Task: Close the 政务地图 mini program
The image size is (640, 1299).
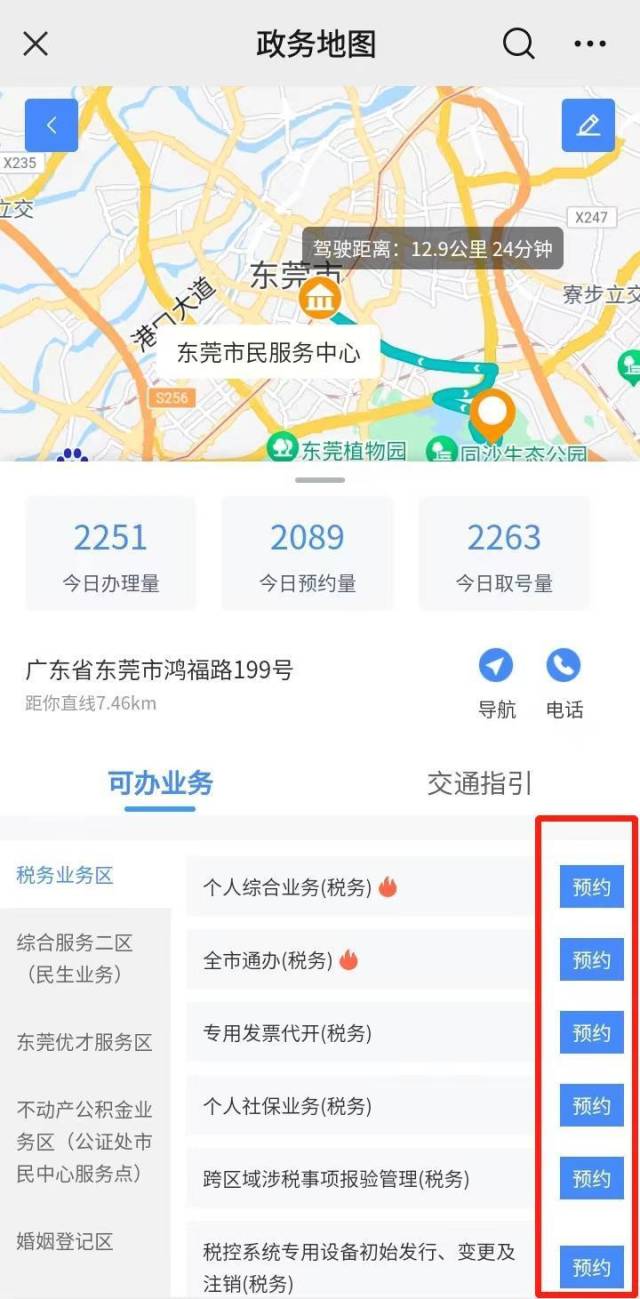Action: point(36,44)
